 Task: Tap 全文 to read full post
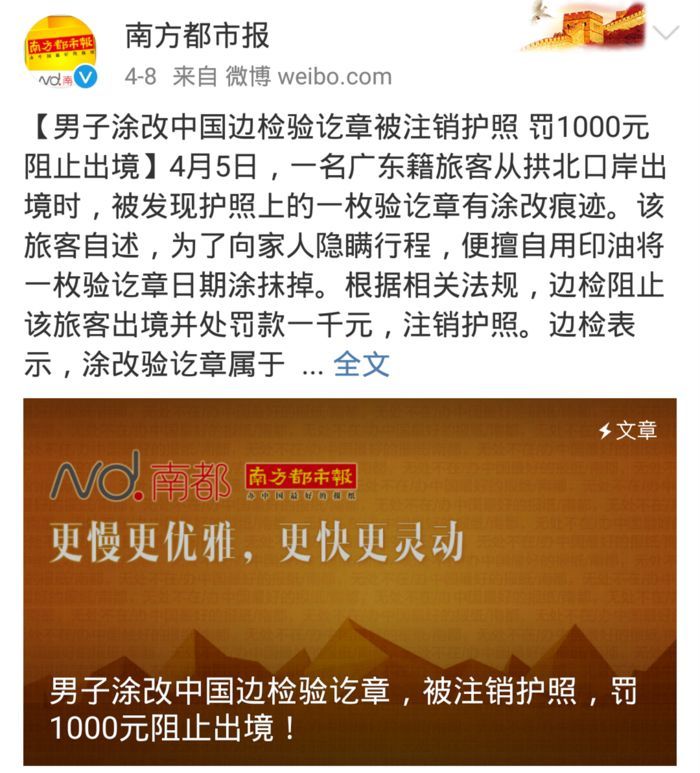tap(361, 363)
